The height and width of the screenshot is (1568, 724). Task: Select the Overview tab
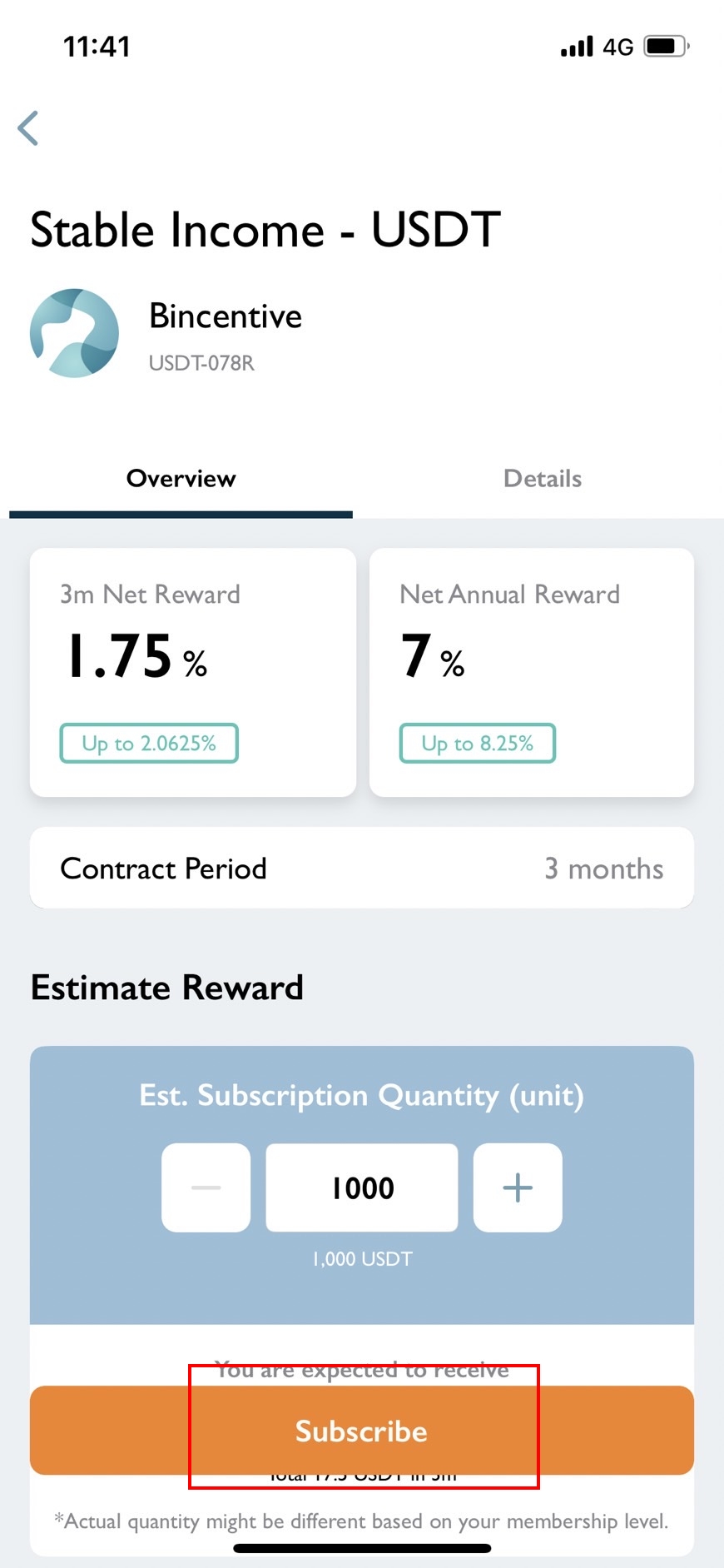(181, 479)
